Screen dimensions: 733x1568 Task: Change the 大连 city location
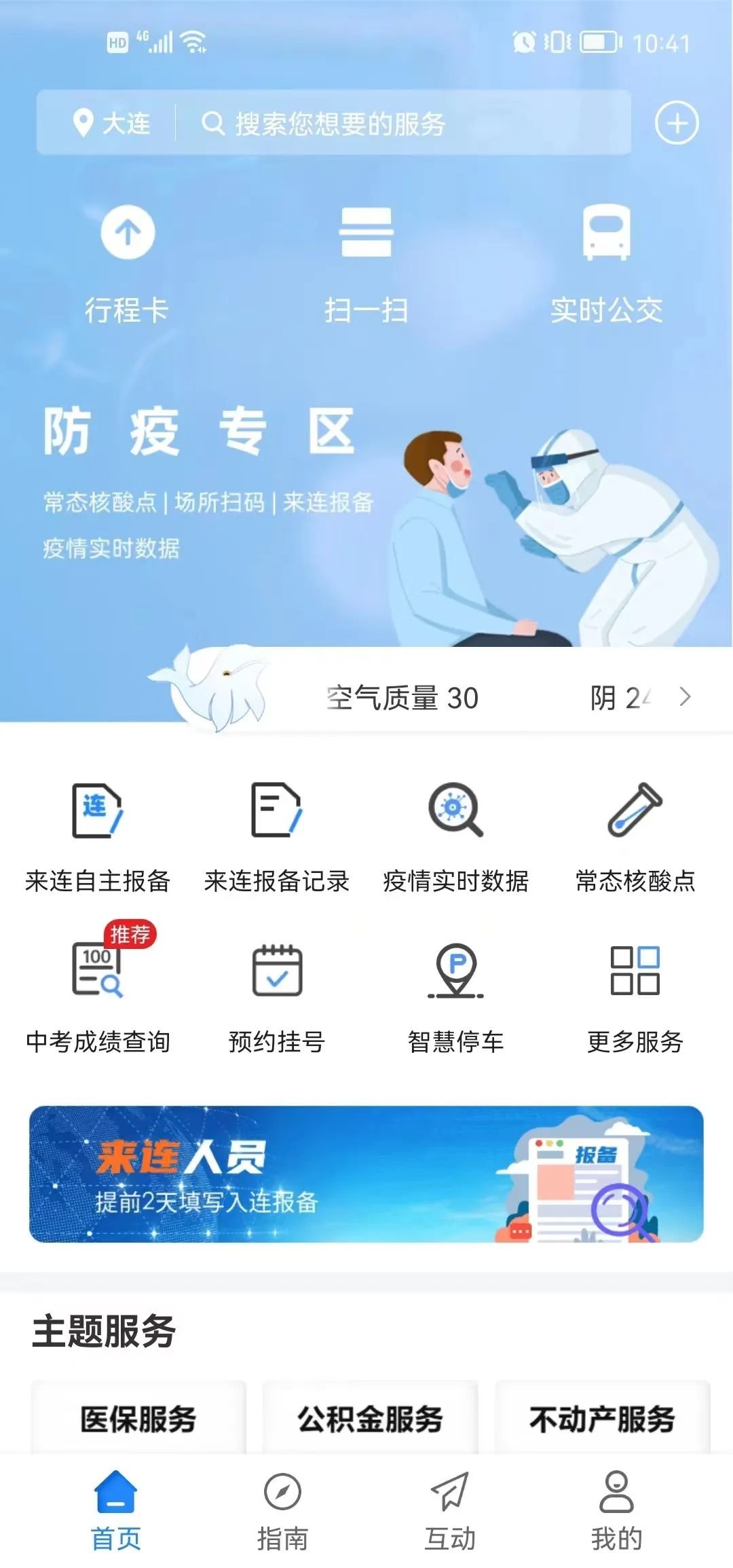[x=112, y=124]
